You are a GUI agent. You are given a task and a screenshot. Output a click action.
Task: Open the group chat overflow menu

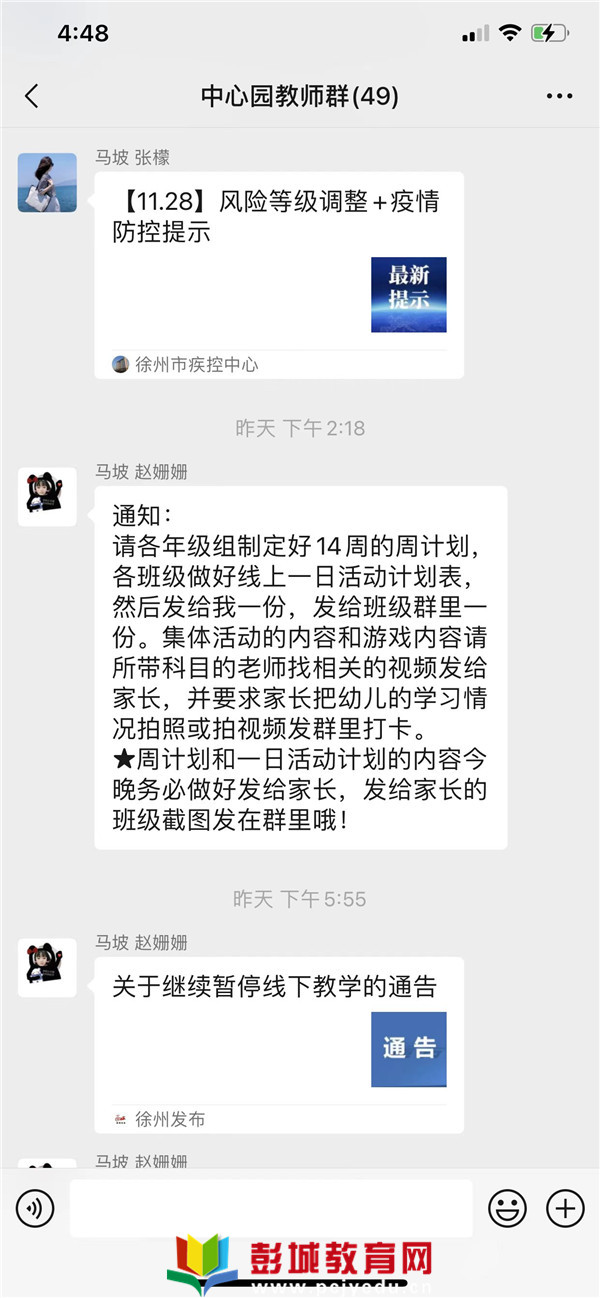click(x=559, y=96)
